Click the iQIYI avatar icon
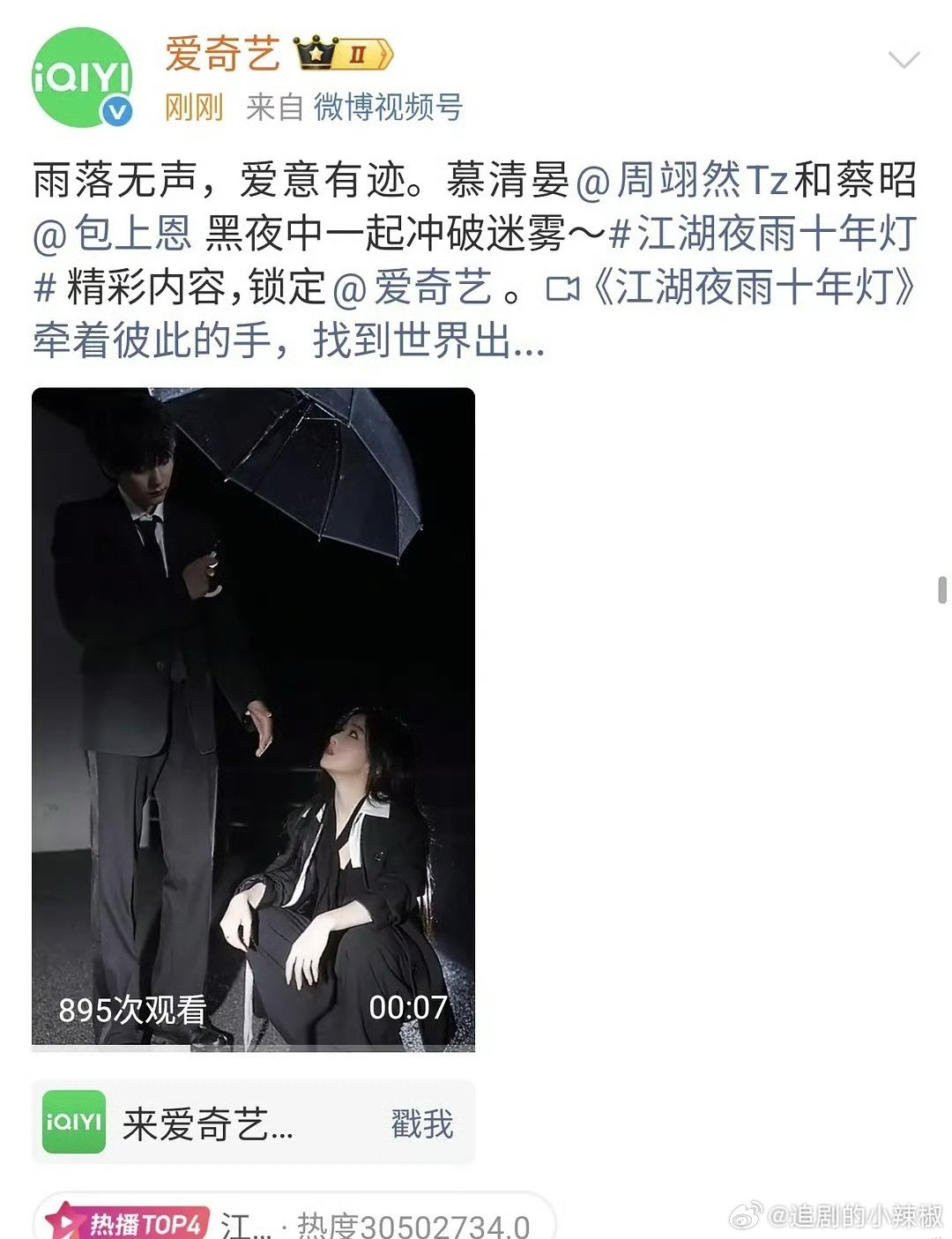Screen dimensions: 952x1239 (84, 71)
